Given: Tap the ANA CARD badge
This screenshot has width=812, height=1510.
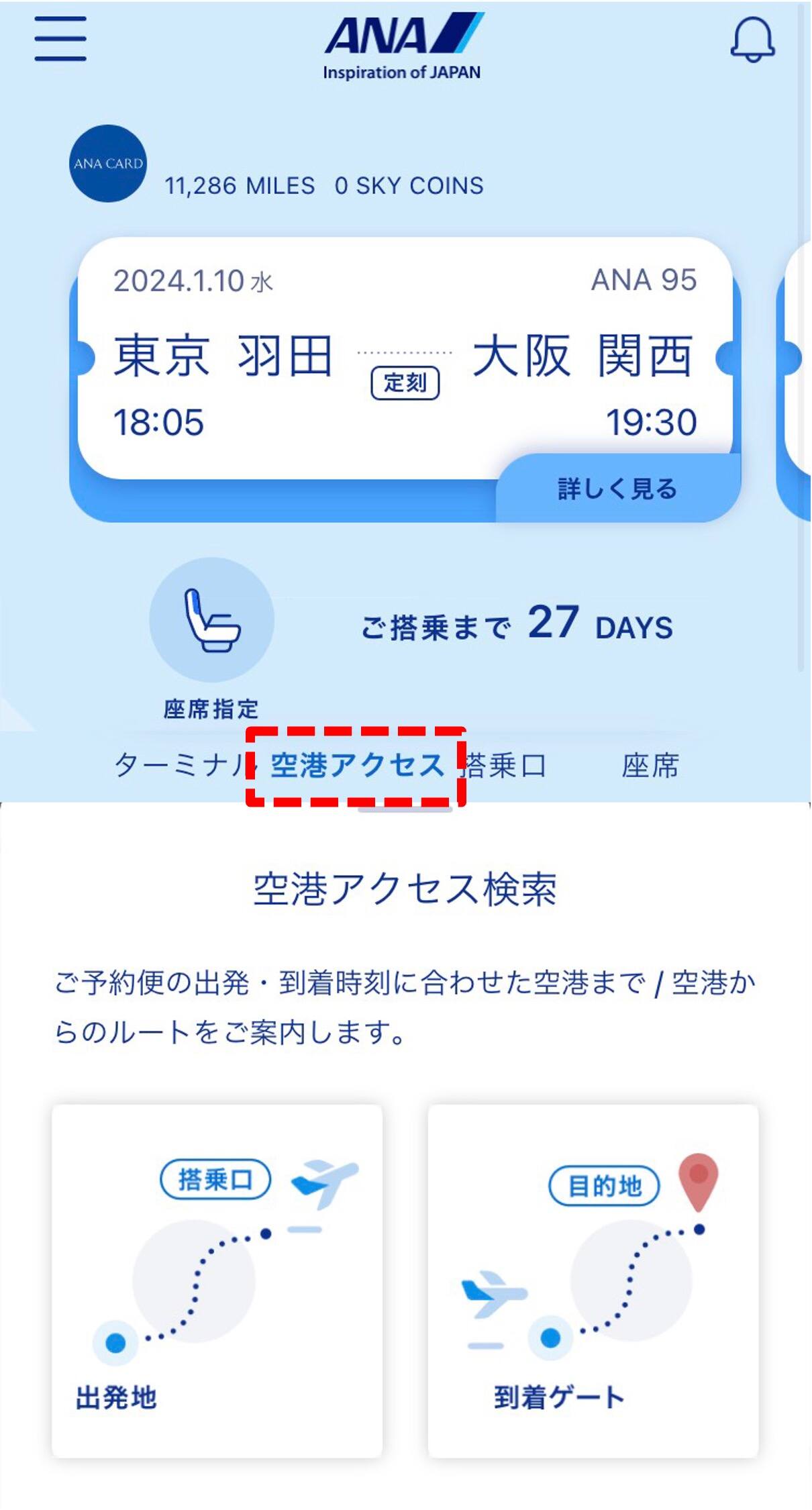Looking at the screenshot, I should point(108,164).
